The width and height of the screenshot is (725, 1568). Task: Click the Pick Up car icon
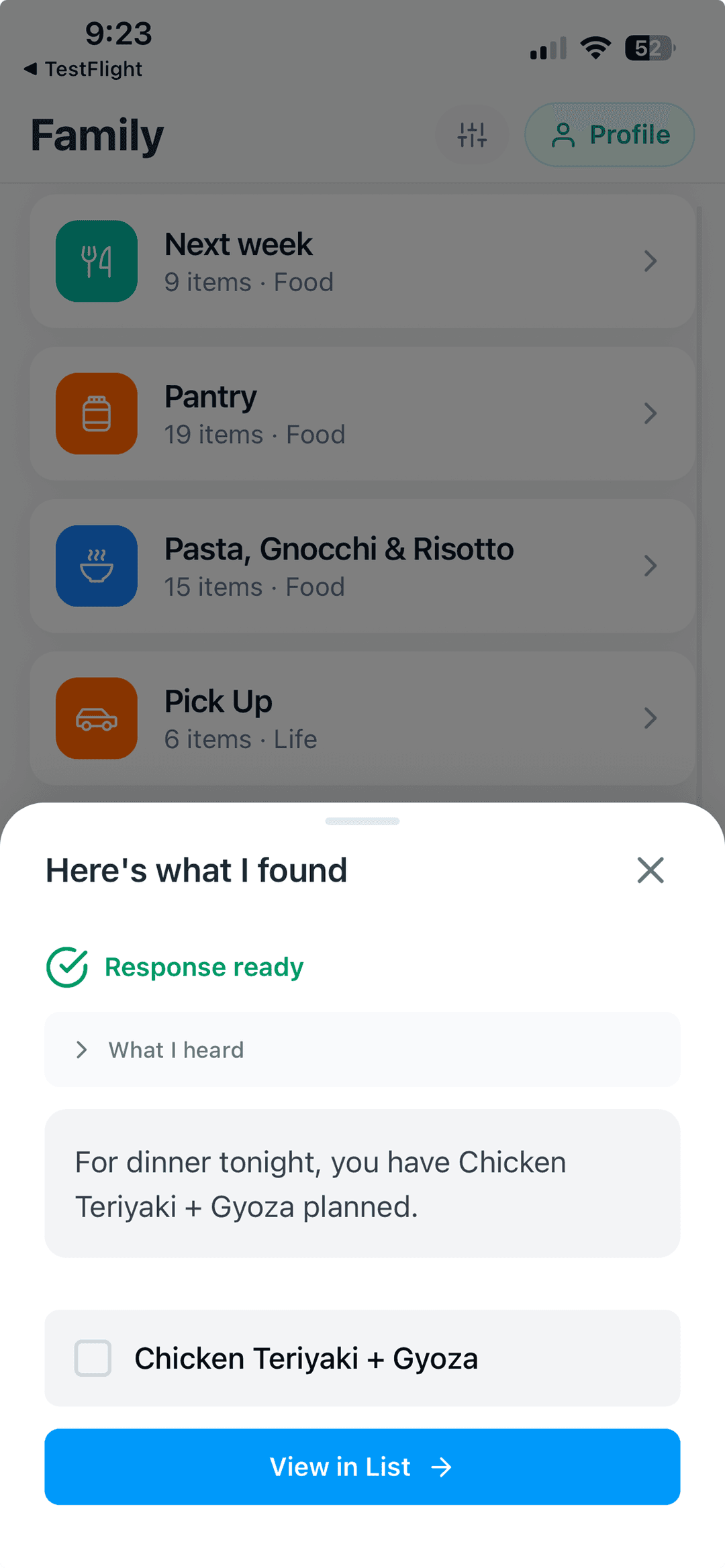coord(96,718)
